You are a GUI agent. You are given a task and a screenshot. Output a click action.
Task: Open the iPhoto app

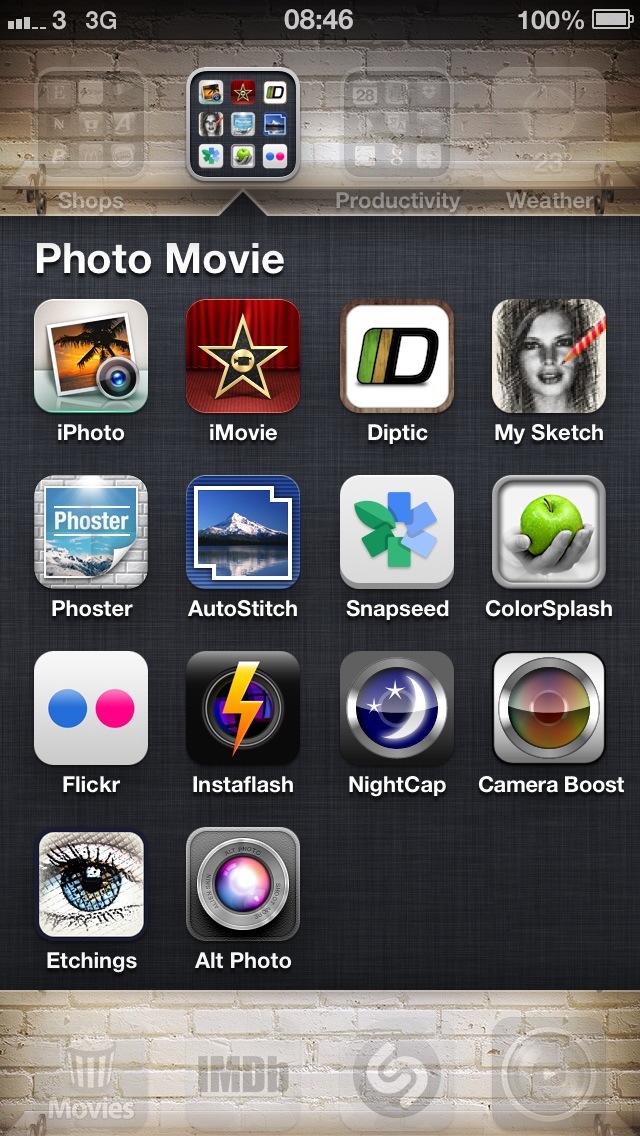point(91,357)
